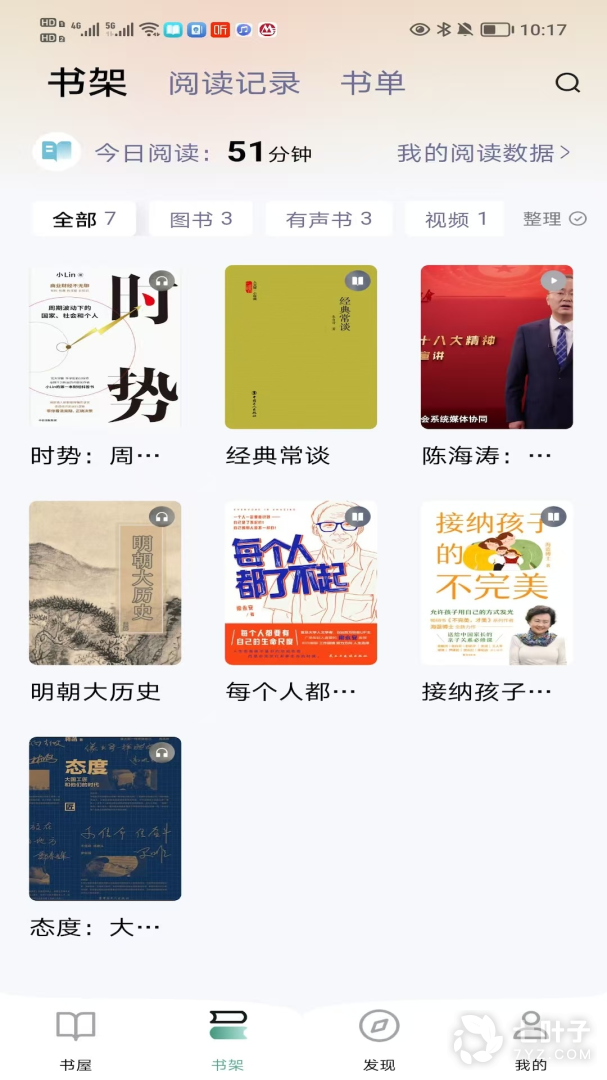
Task: Filter the shelf by 有声书
Action: pyautogui.click(x=328, y=219)
